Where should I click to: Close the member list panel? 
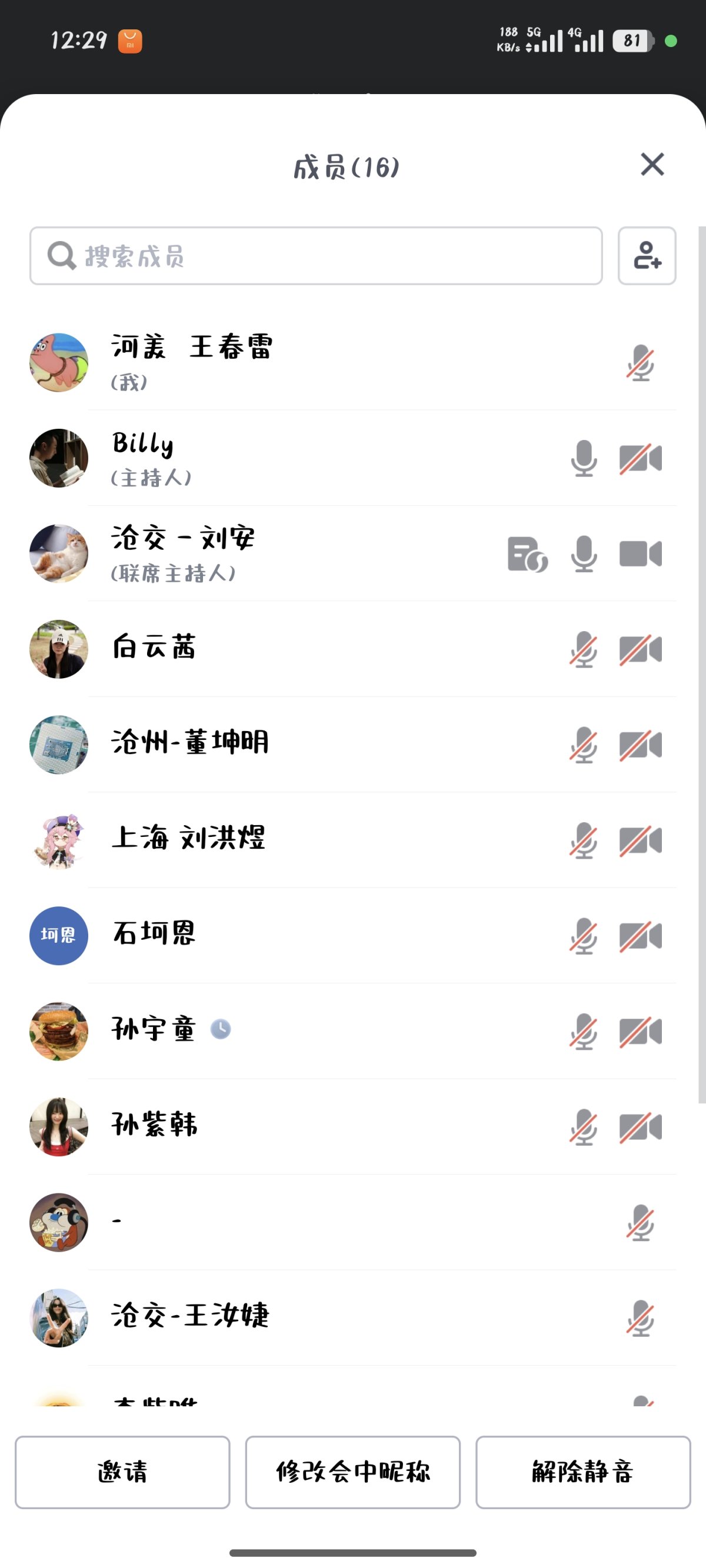(x=652, y=165)
